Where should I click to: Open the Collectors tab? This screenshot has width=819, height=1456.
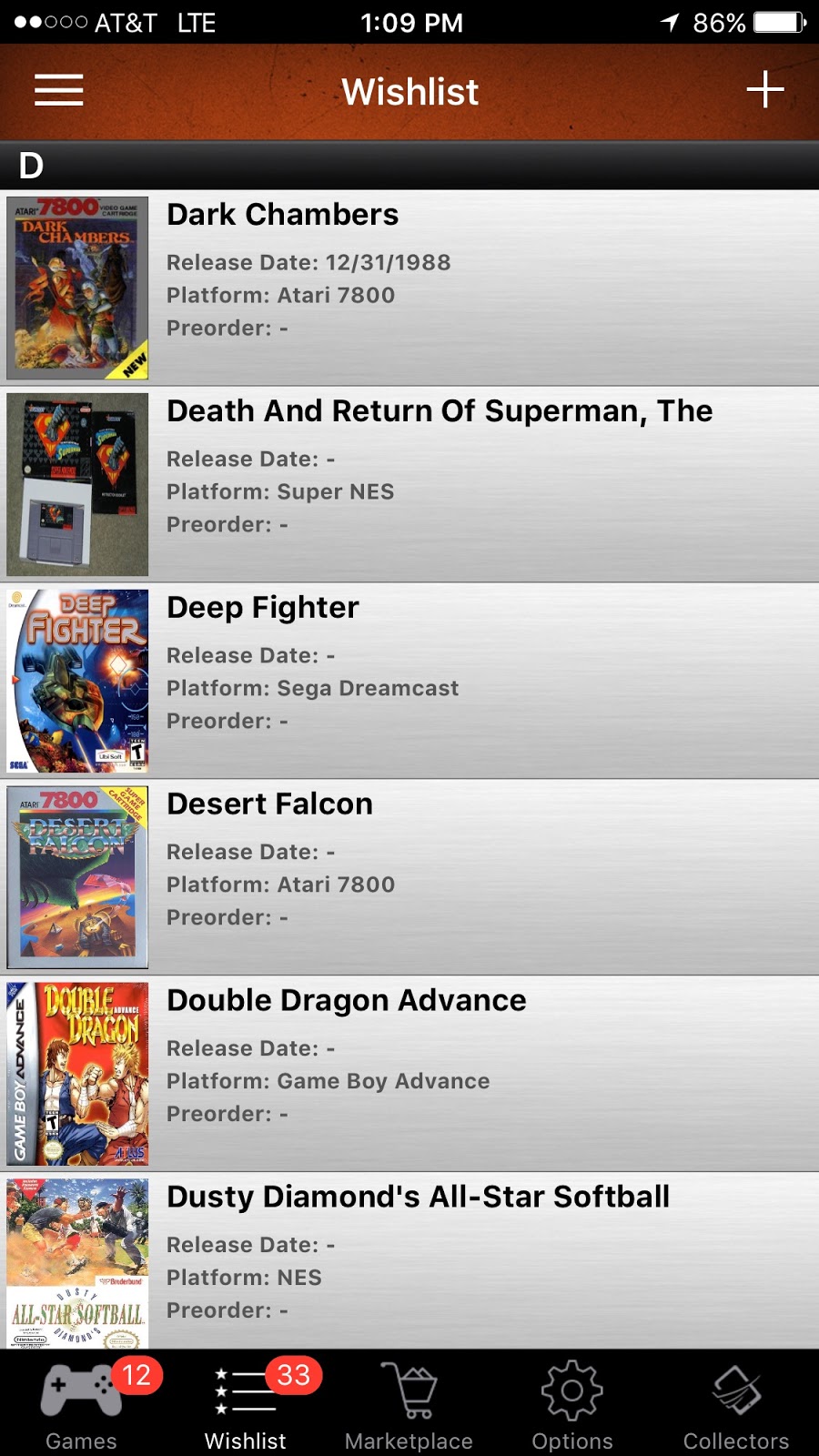735,1406
